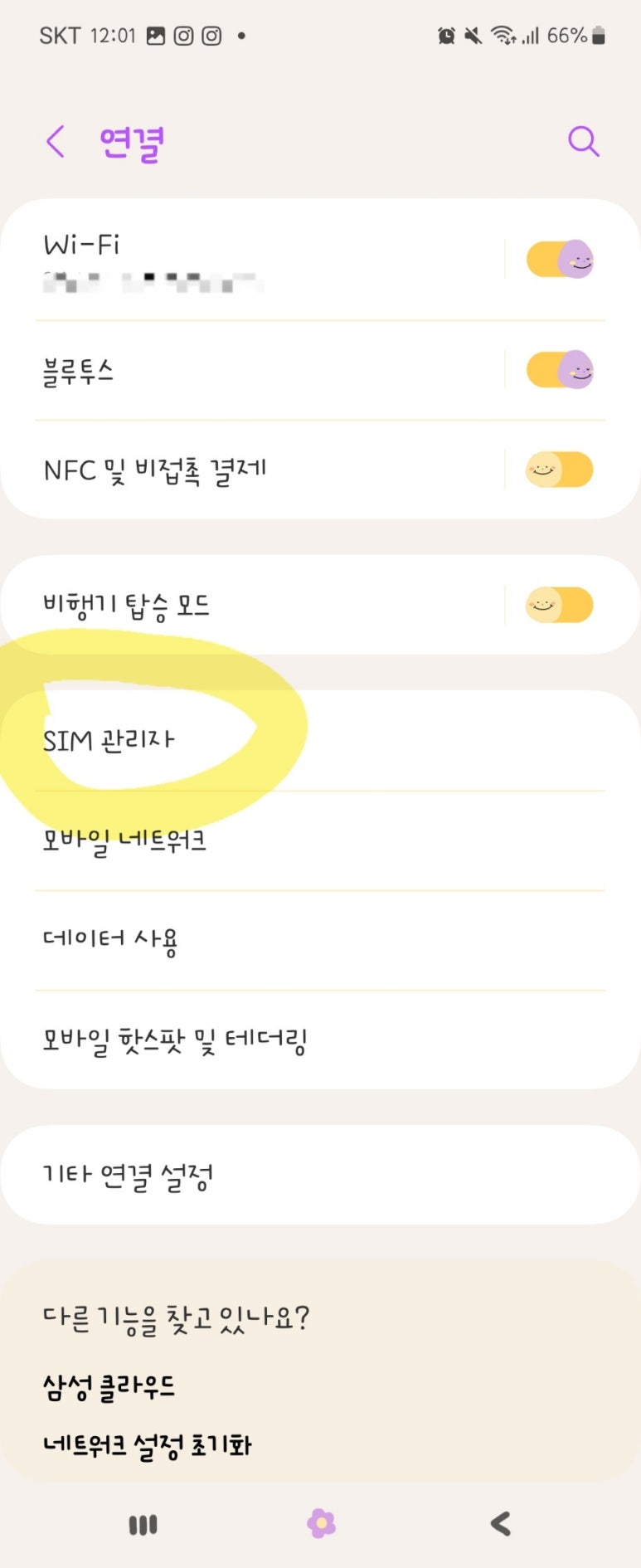Screen dimensions: 641x1568
Task: Open NFC 및 비접촉 결제 settings
Action: (x=249, y=470)
